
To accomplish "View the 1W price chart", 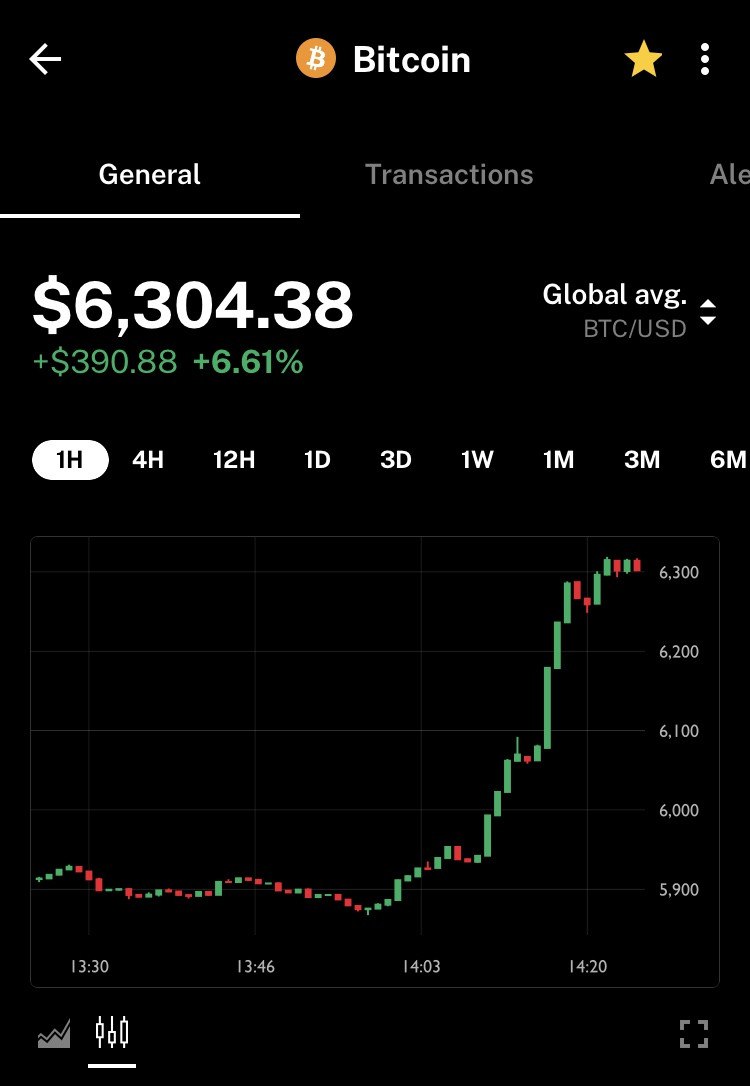I will coord(477,460).
